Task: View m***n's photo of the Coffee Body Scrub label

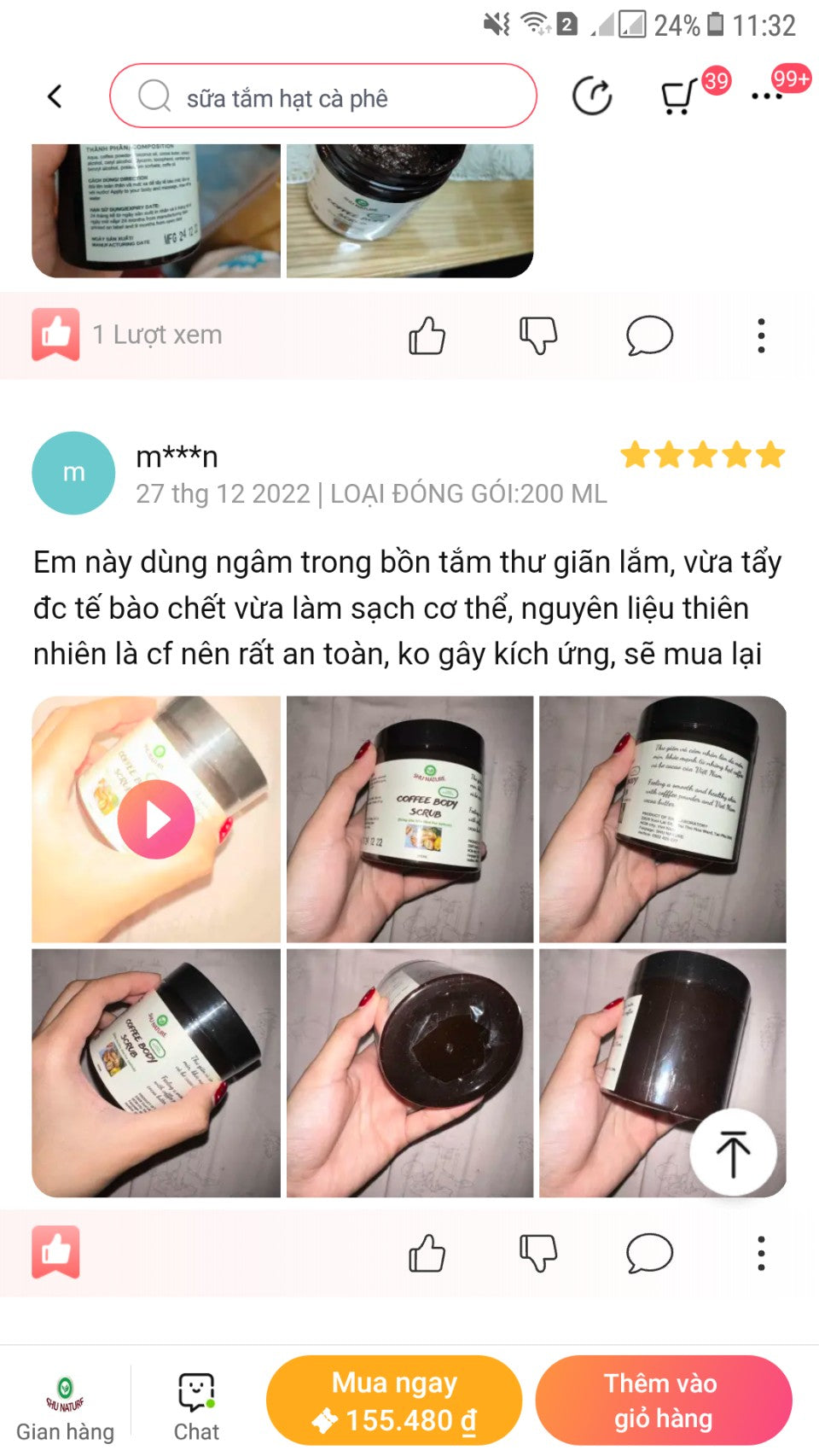Action: (x=409, y=819)
